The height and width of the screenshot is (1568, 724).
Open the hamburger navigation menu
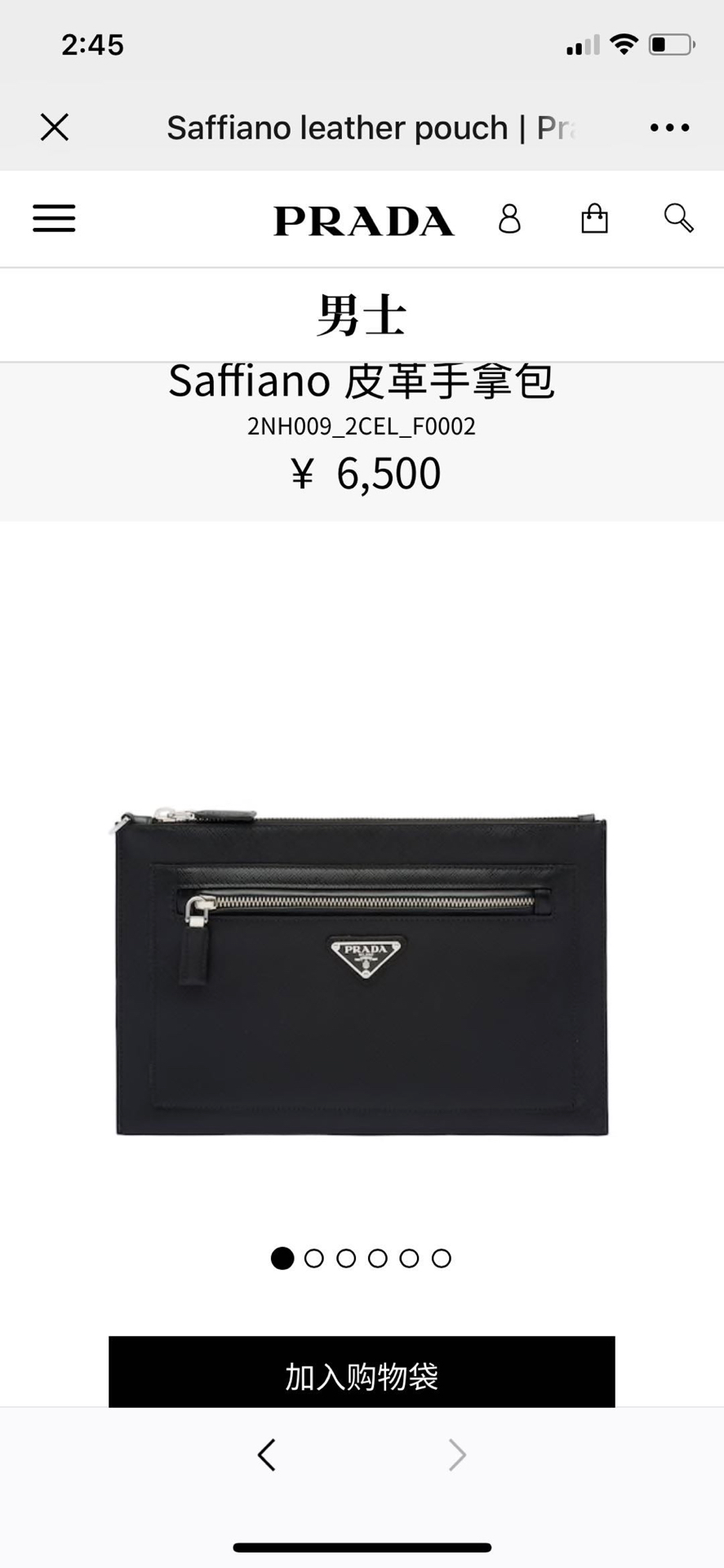pos(54,219)
